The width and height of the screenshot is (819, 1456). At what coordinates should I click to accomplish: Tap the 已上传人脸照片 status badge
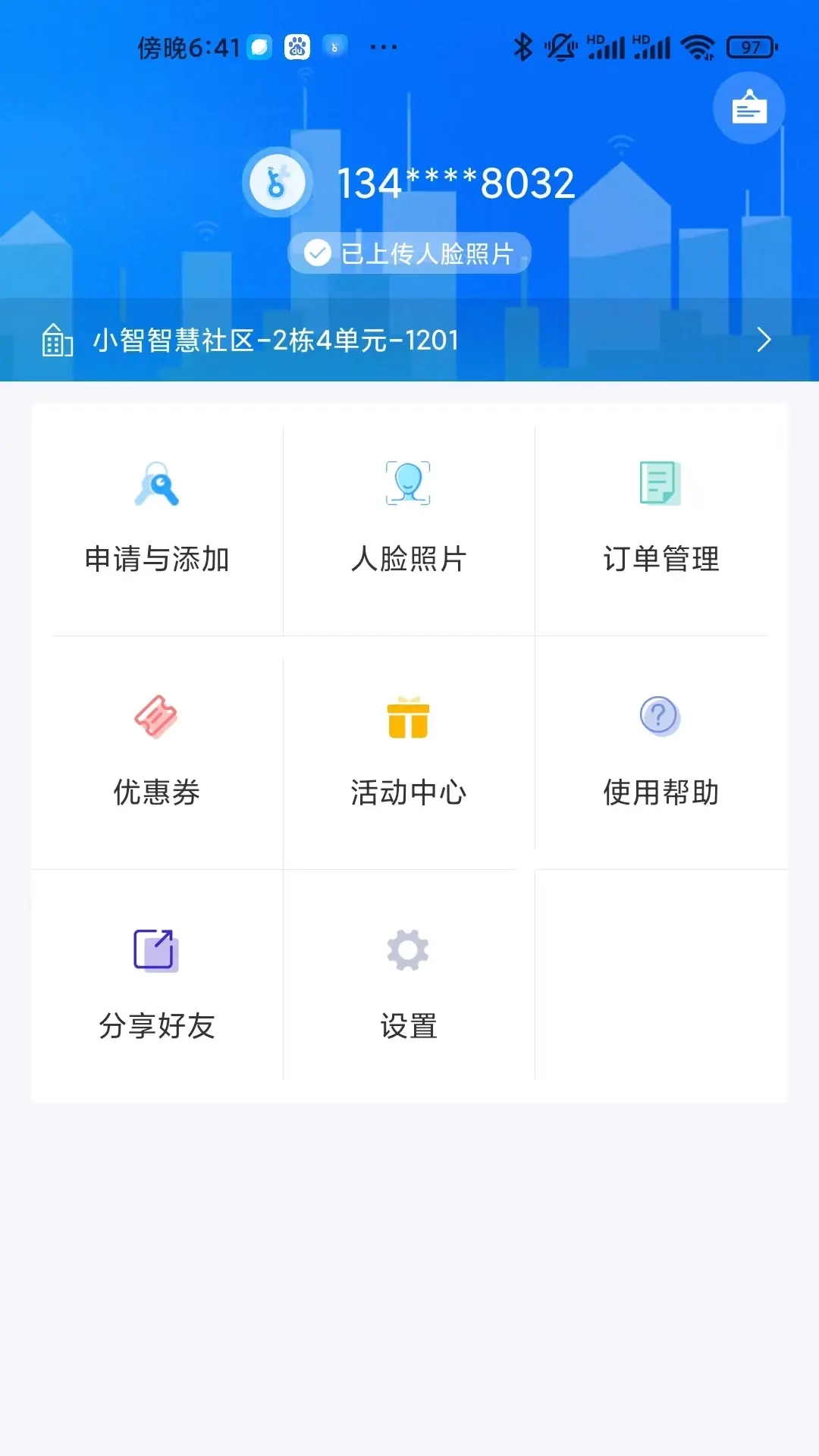(409, 252)
